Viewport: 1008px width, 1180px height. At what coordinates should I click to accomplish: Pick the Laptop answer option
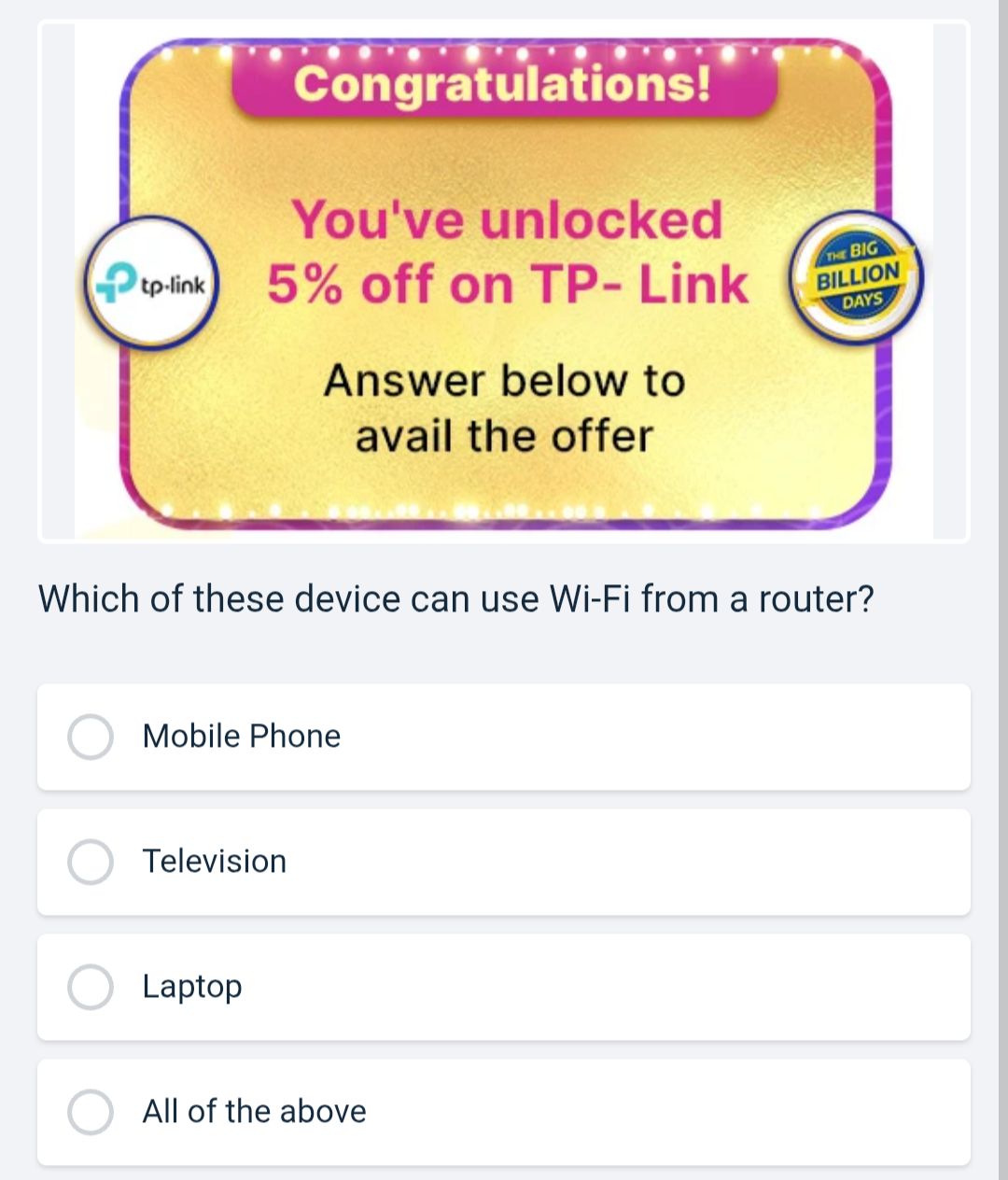pos(91,987)
